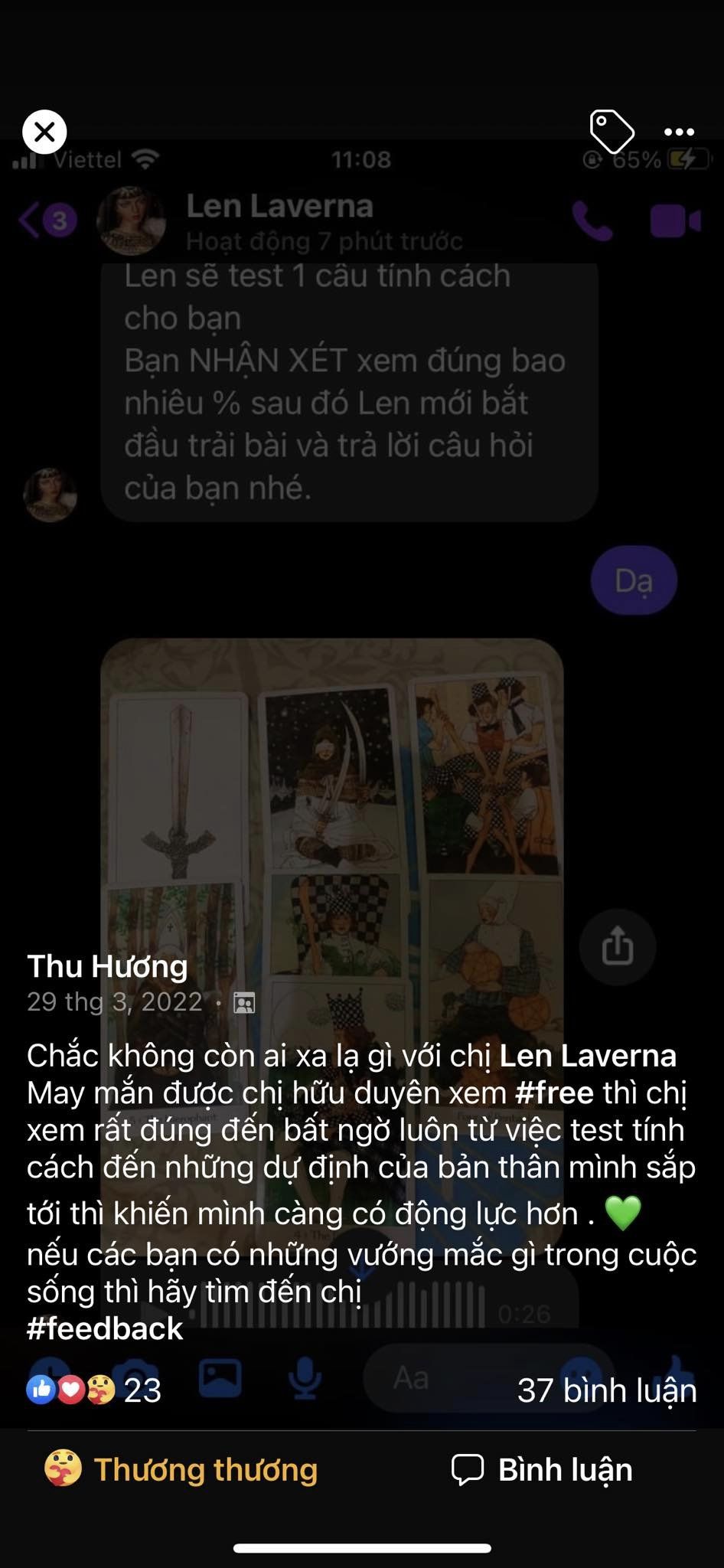Screen dimensions: 724x1568
Task: Close the photo viewer
Action: tap(45, 132)
